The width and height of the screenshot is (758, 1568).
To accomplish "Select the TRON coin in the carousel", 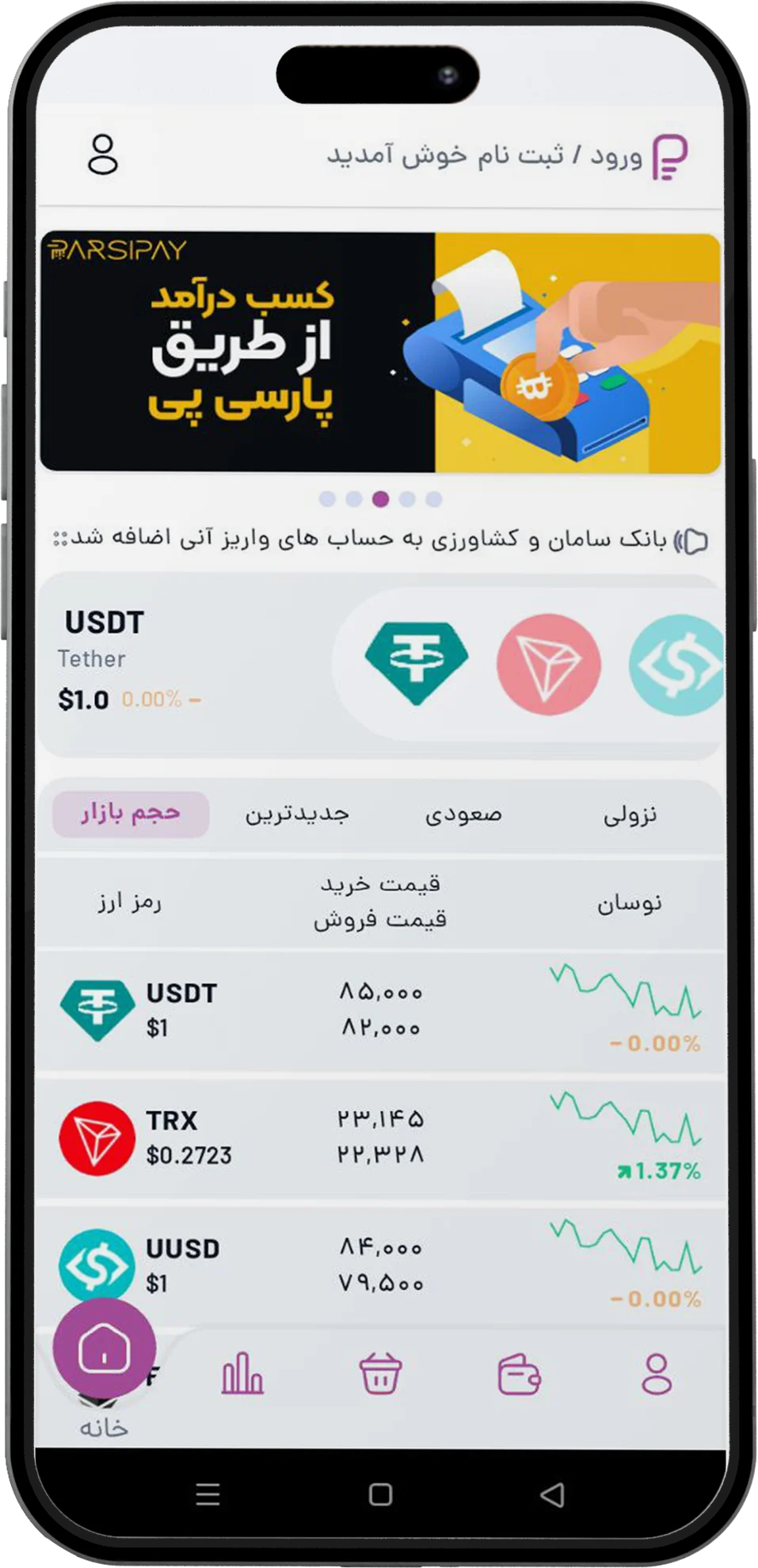I will click(x=548, y=664).
